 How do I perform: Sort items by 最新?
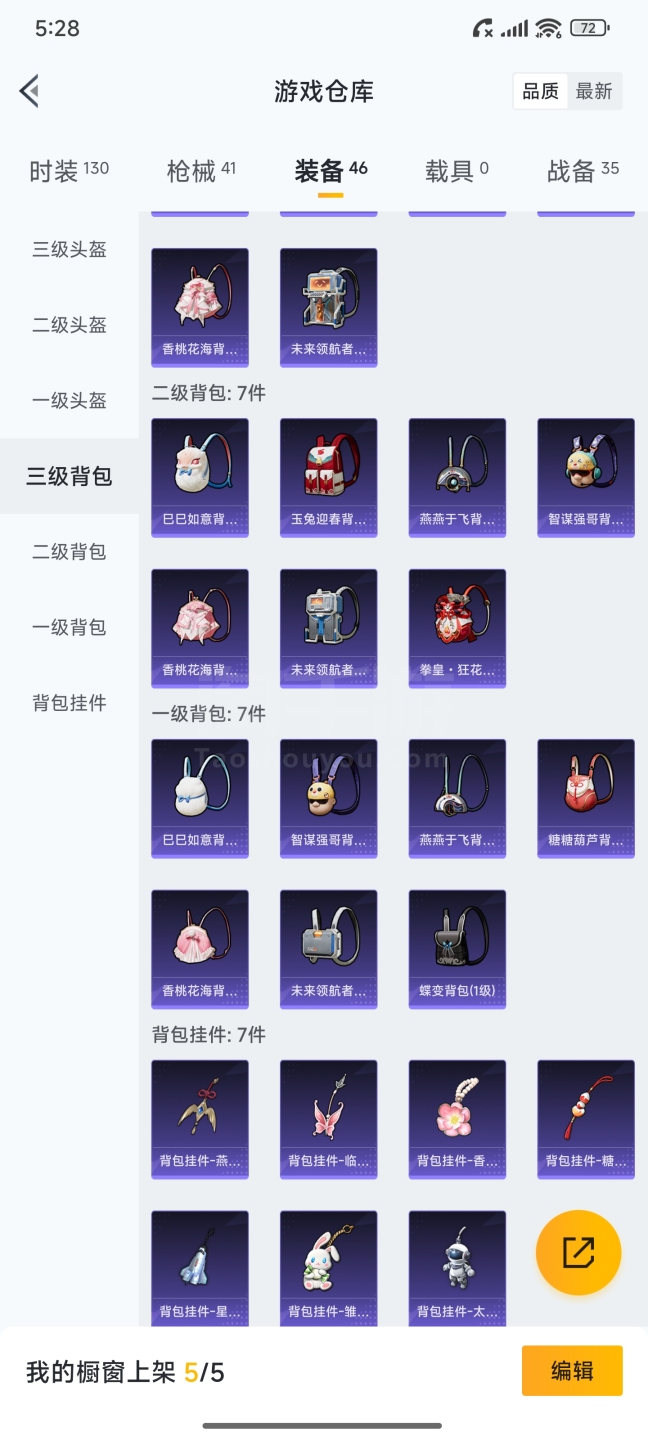(x=593, y=91)
